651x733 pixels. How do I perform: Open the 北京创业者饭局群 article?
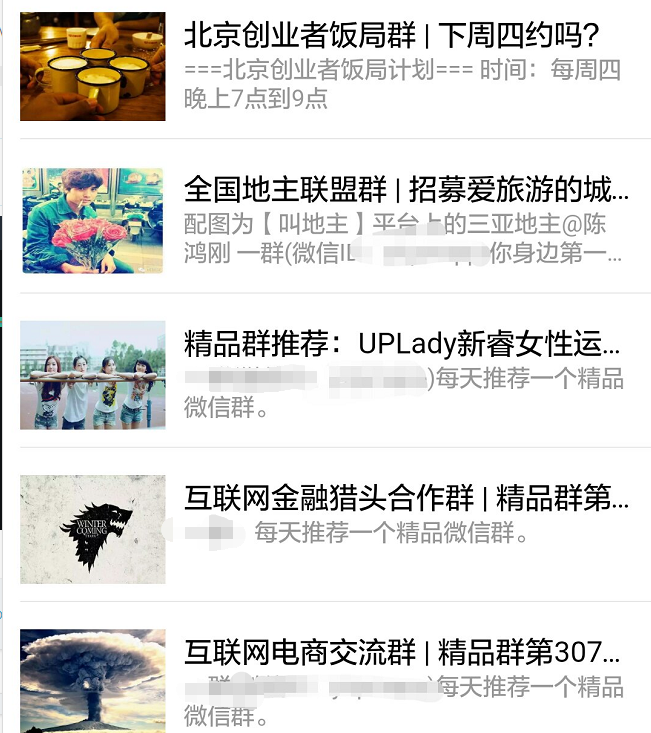pyautogui.click(x=391, y=37)
